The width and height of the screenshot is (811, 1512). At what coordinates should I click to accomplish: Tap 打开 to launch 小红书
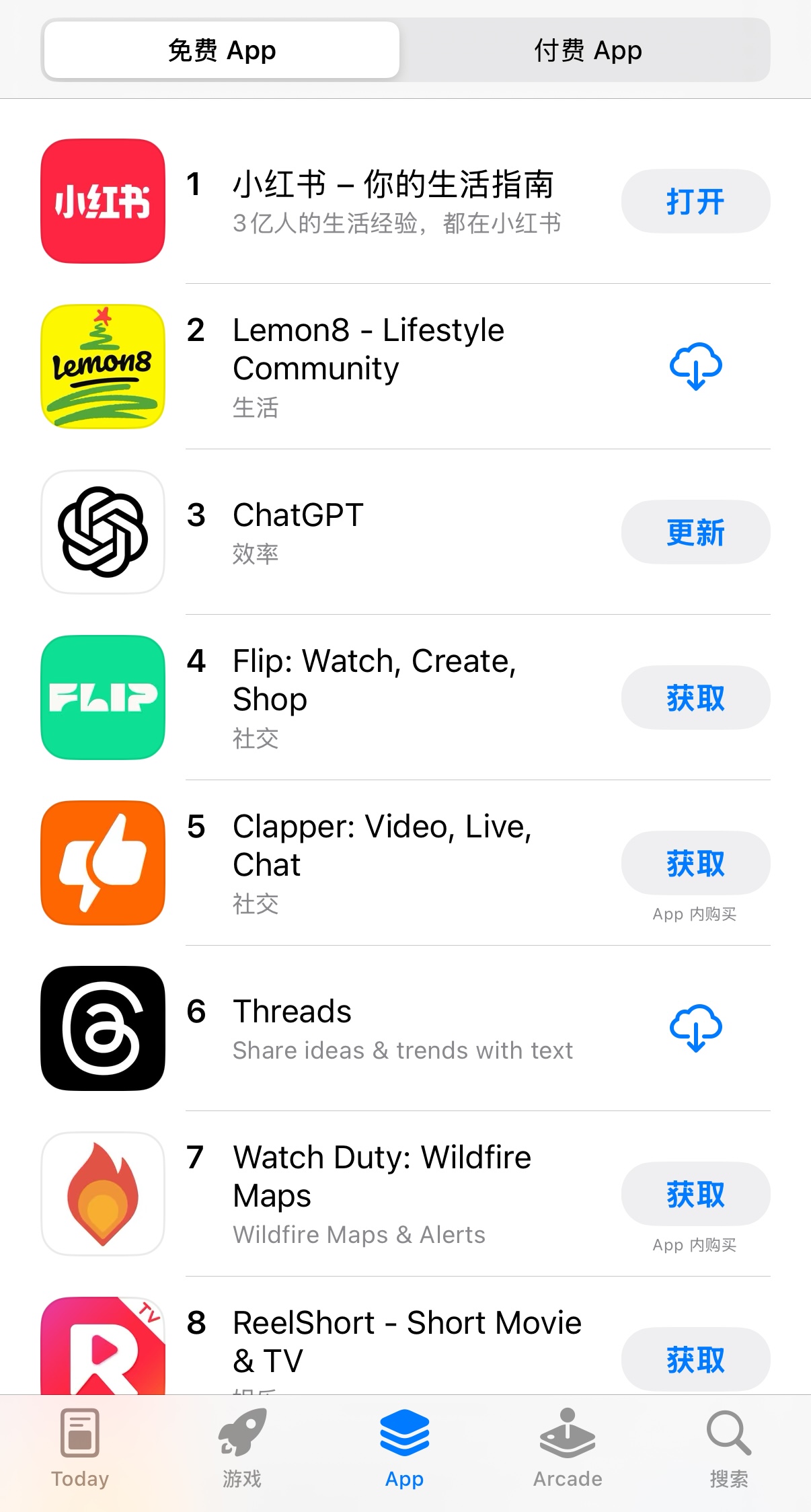click(695, 201)
